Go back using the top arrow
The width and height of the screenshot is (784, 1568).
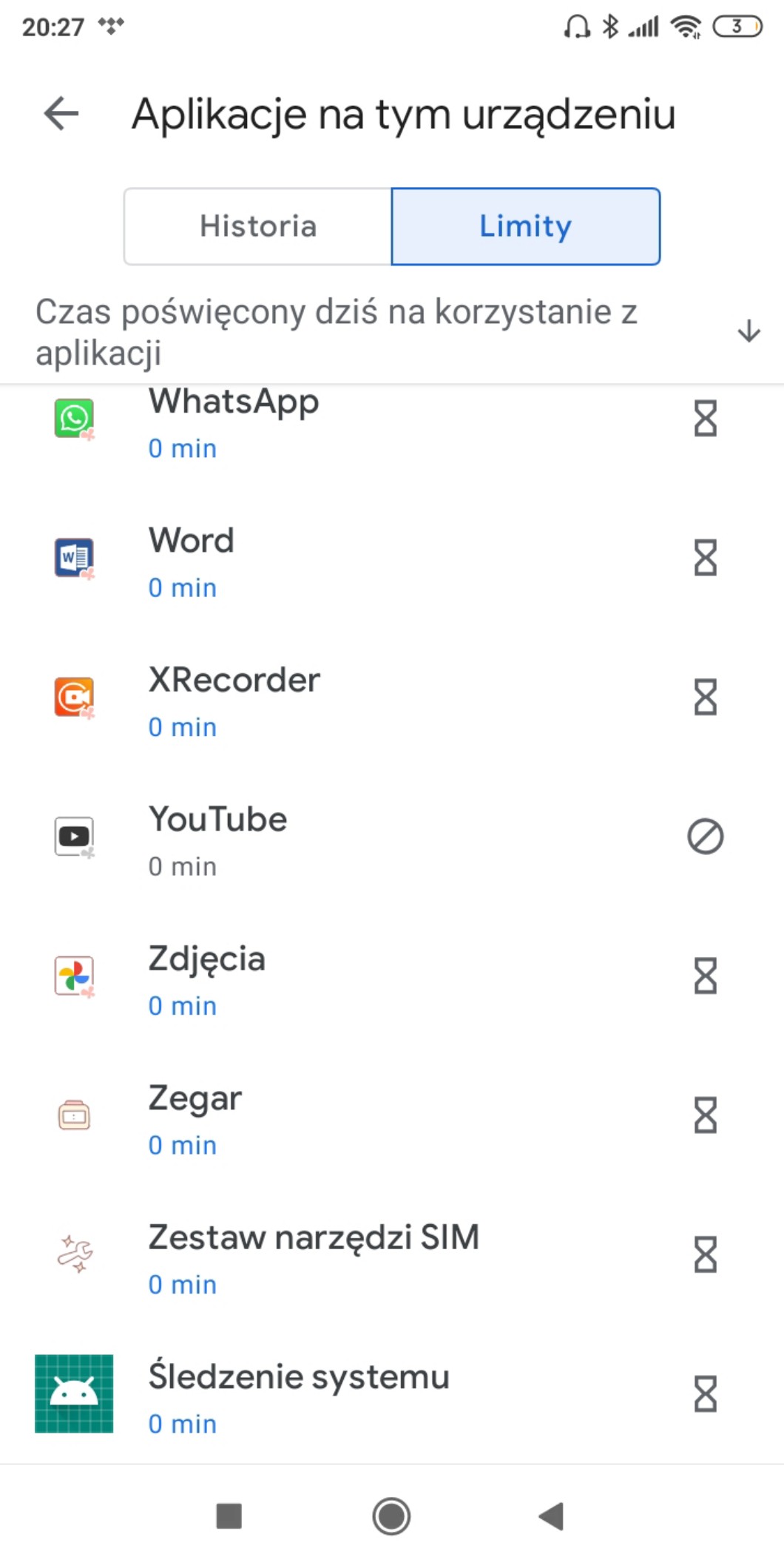[61, 114]
